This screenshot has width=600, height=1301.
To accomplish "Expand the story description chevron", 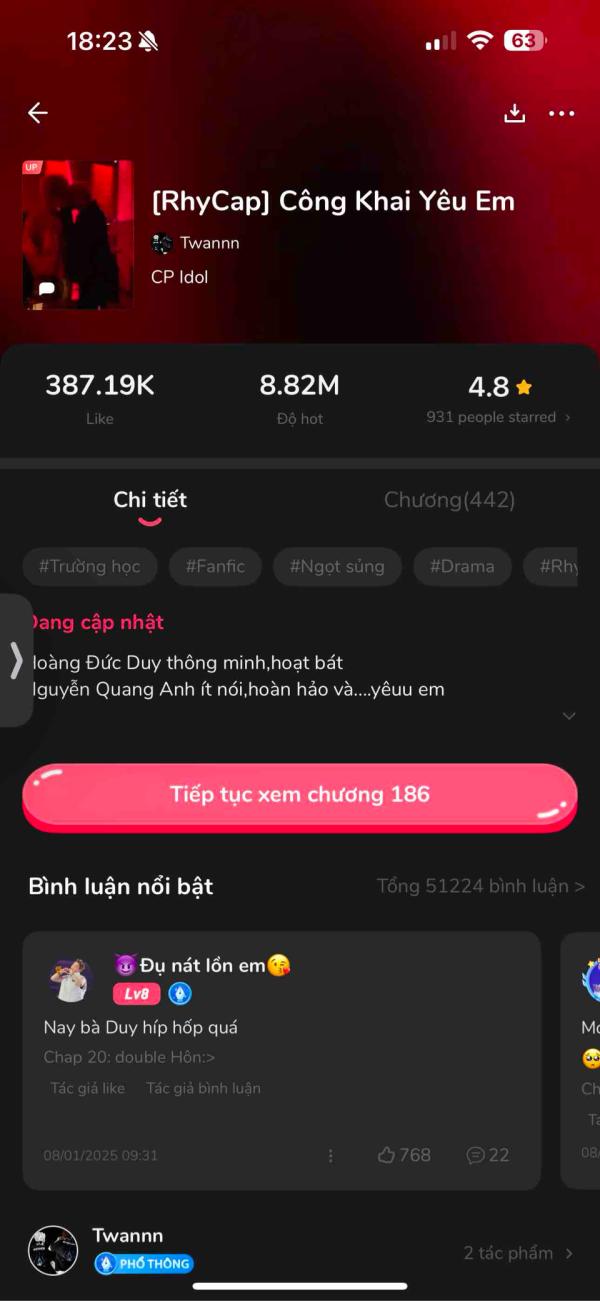I will pyautogui.click(x=569, y=715).
